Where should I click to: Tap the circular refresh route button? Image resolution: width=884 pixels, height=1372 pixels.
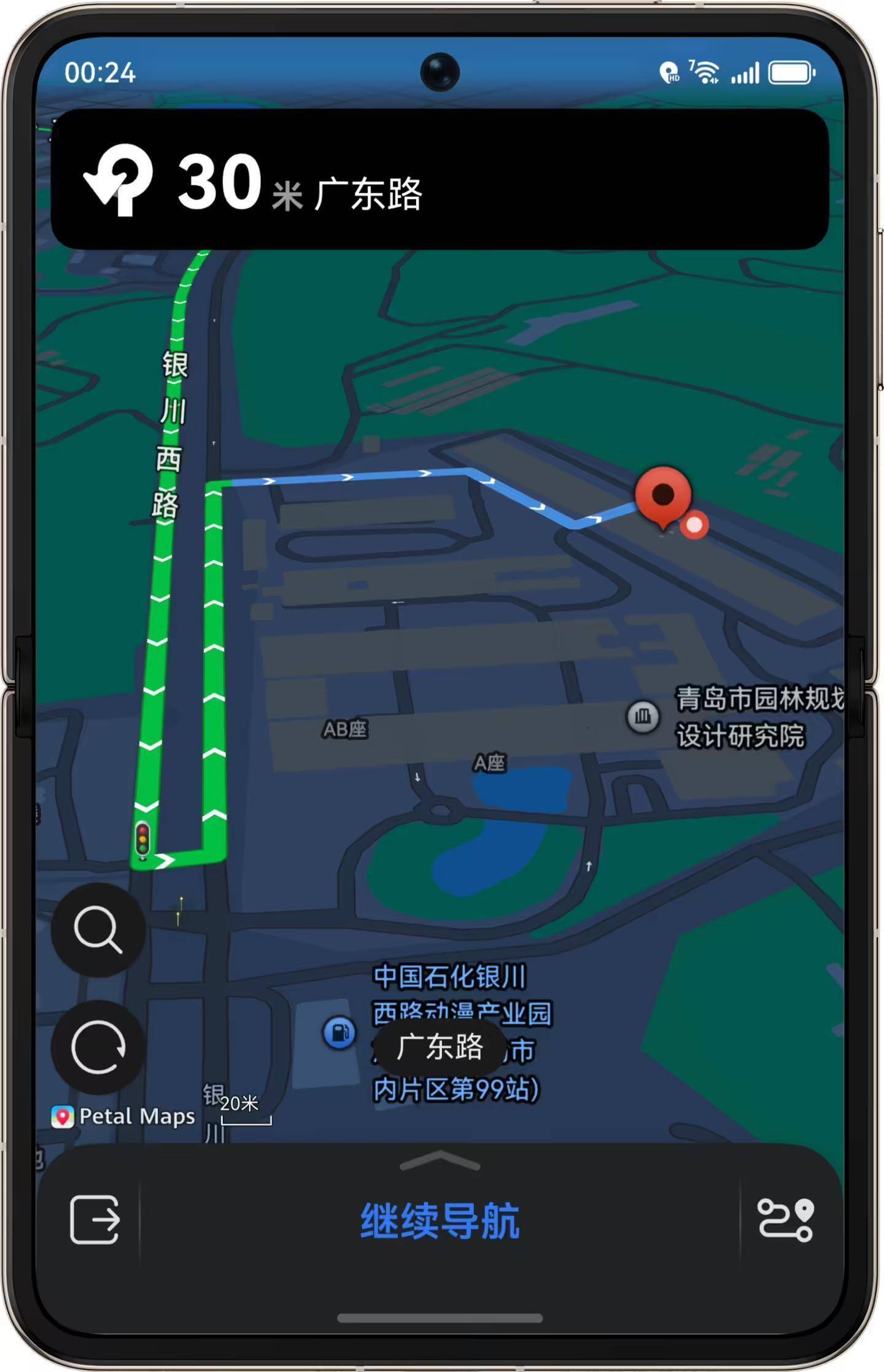(98, 1047)
